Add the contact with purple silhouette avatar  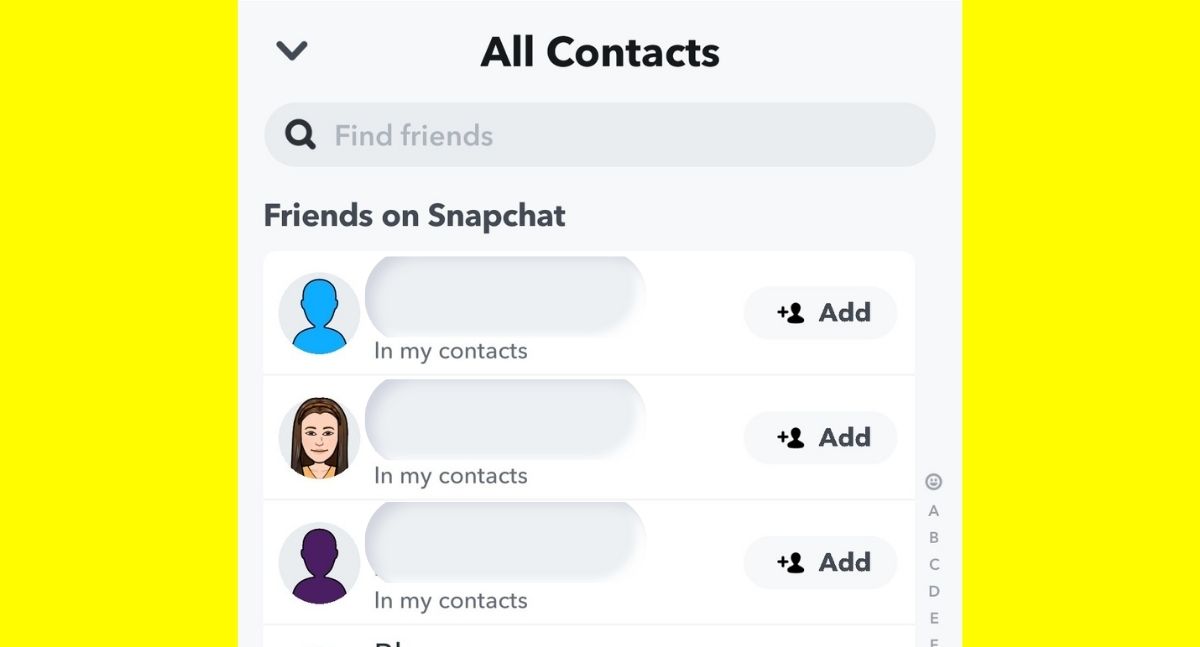821,563
